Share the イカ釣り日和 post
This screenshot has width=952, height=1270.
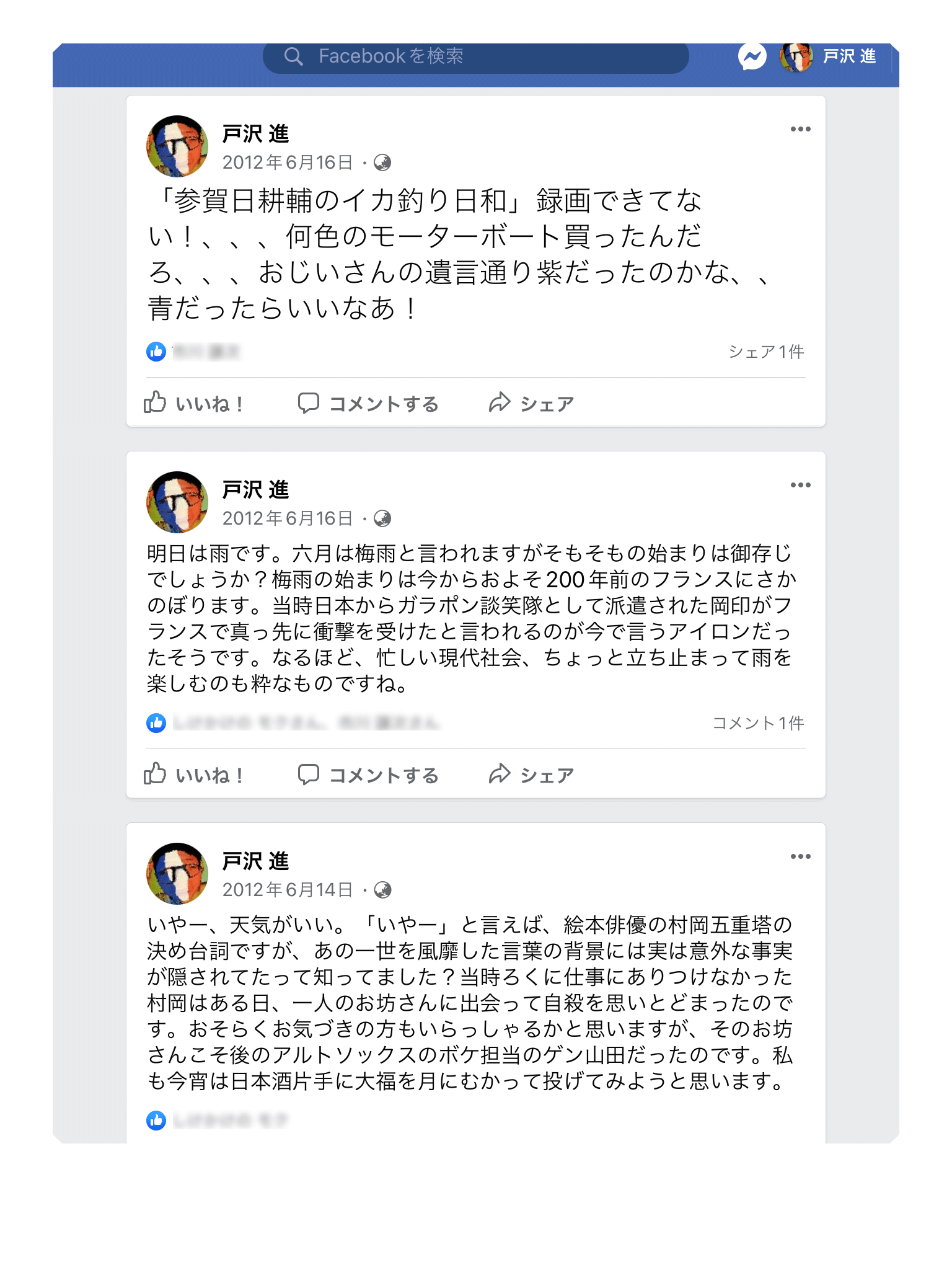click(x=531, y=404)
